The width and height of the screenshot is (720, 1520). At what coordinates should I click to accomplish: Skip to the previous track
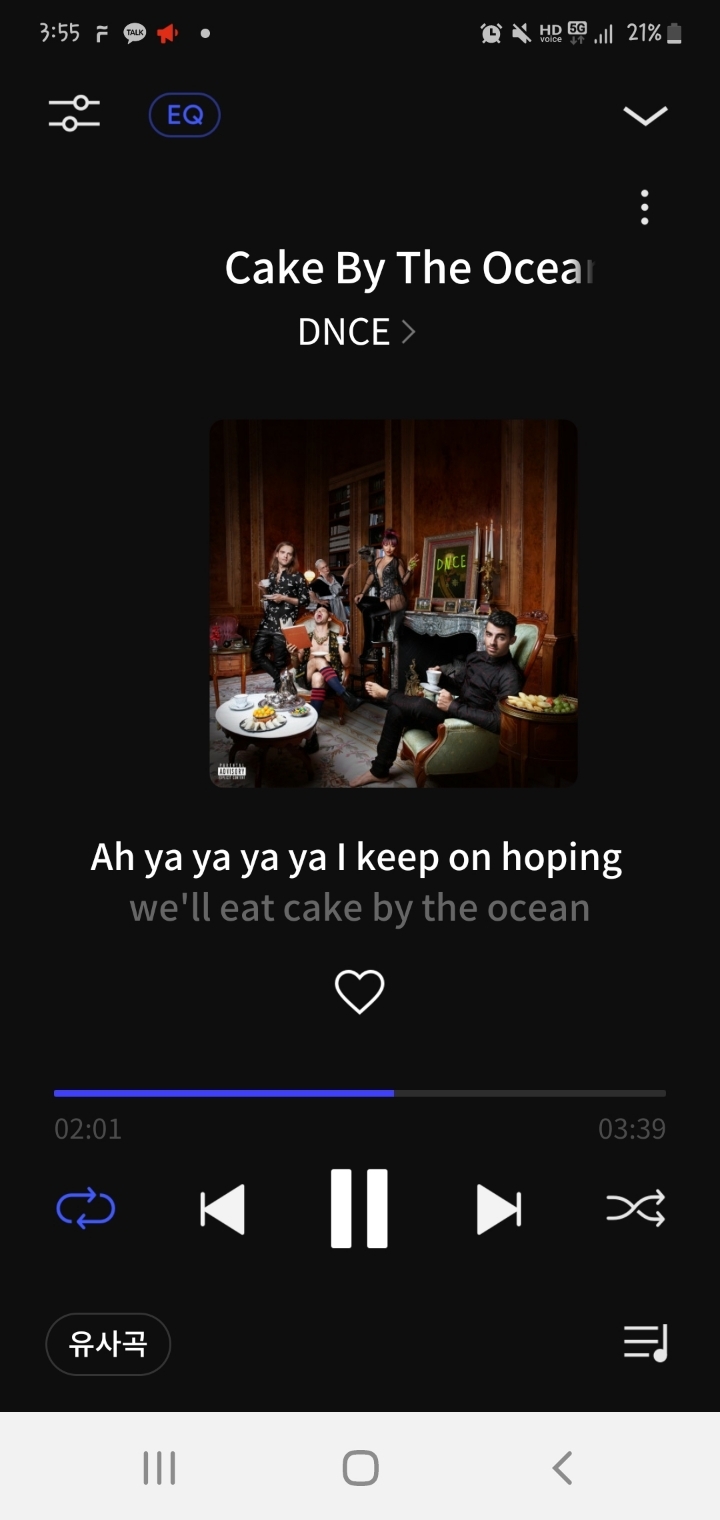(222, 1209)
